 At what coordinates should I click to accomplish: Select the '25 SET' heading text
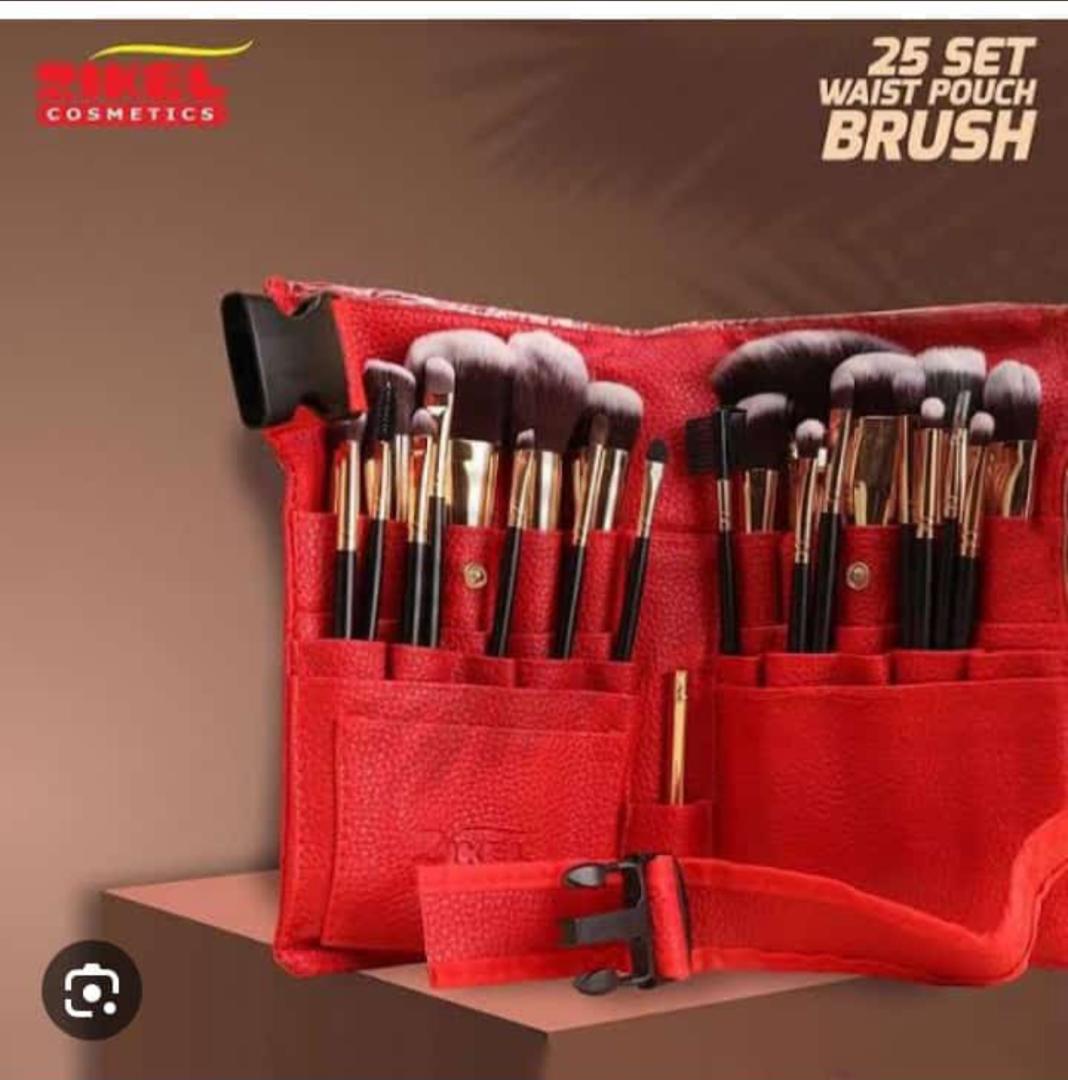[x=951, y=56]
